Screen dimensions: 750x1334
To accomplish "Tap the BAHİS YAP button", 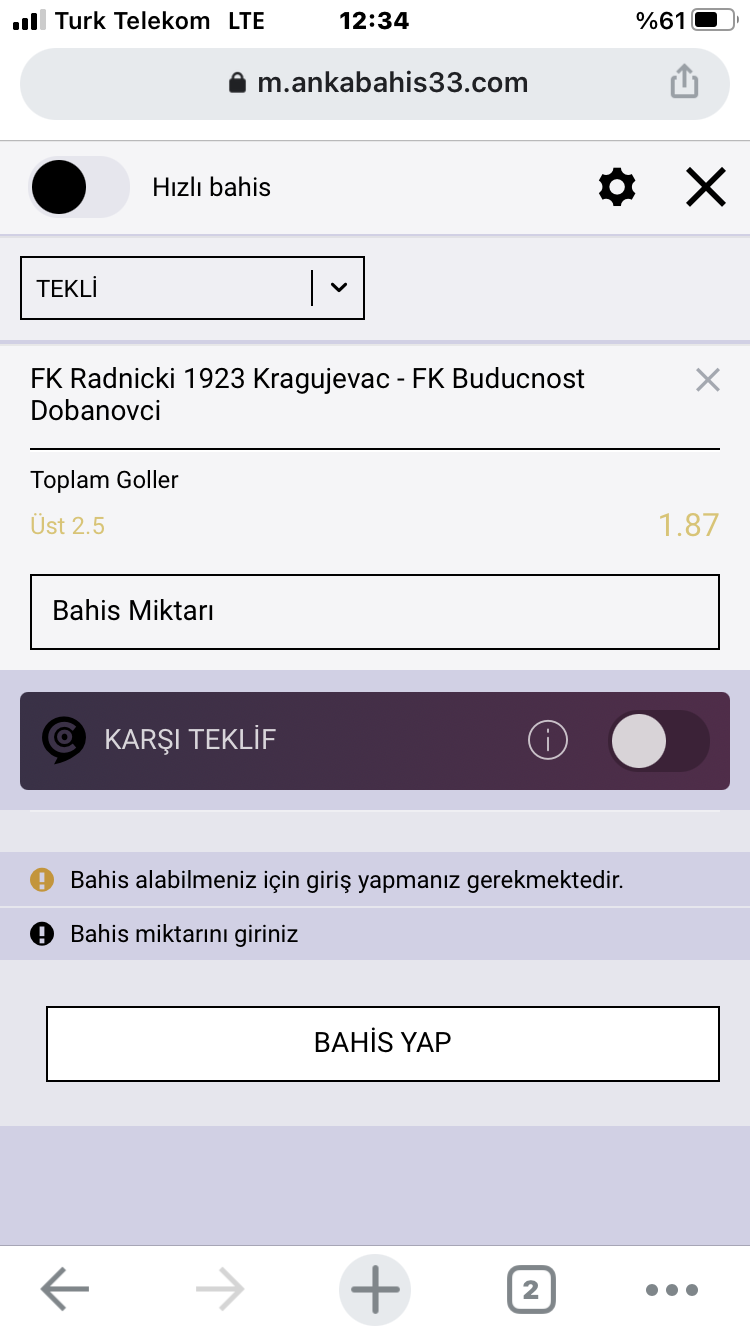I will (383, 1043).
